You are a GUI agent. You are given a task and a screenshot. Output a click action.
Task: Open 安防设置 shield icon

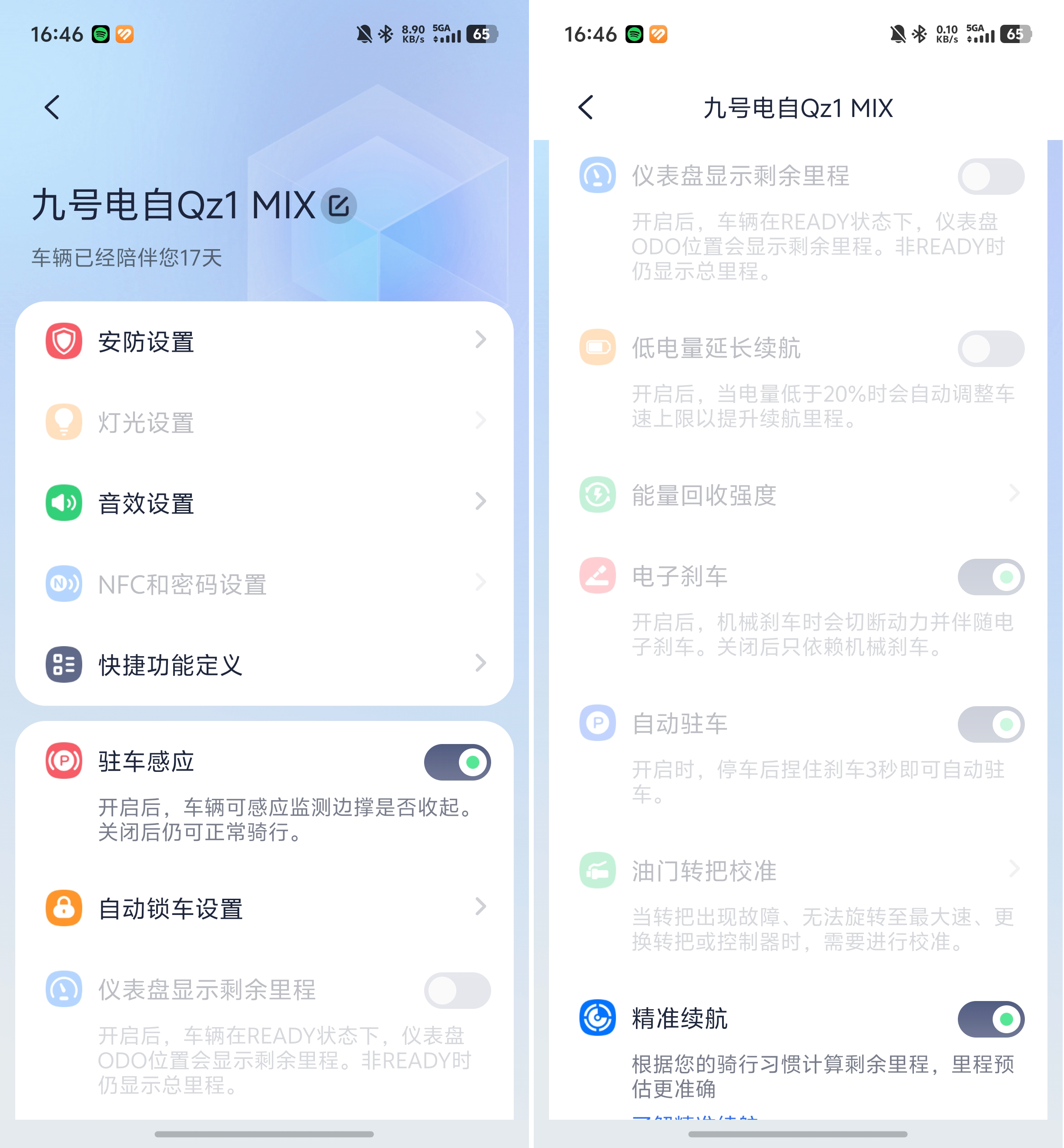point(64,340)
